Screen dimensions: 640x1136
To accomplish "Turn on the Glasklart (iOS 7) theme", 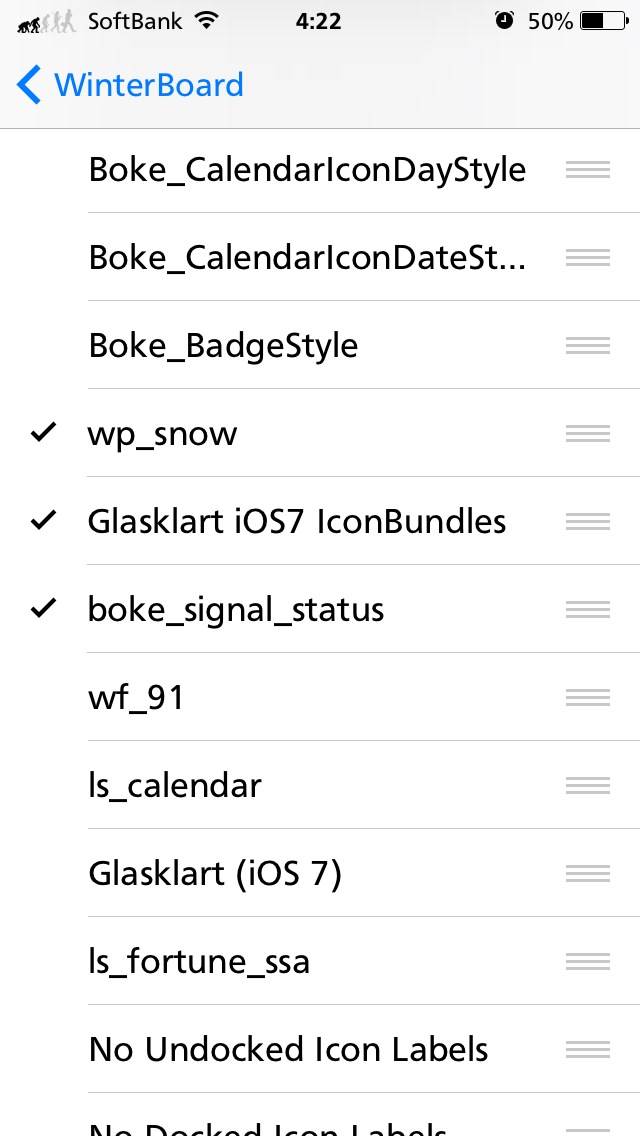I will click(x=320, y=873).
